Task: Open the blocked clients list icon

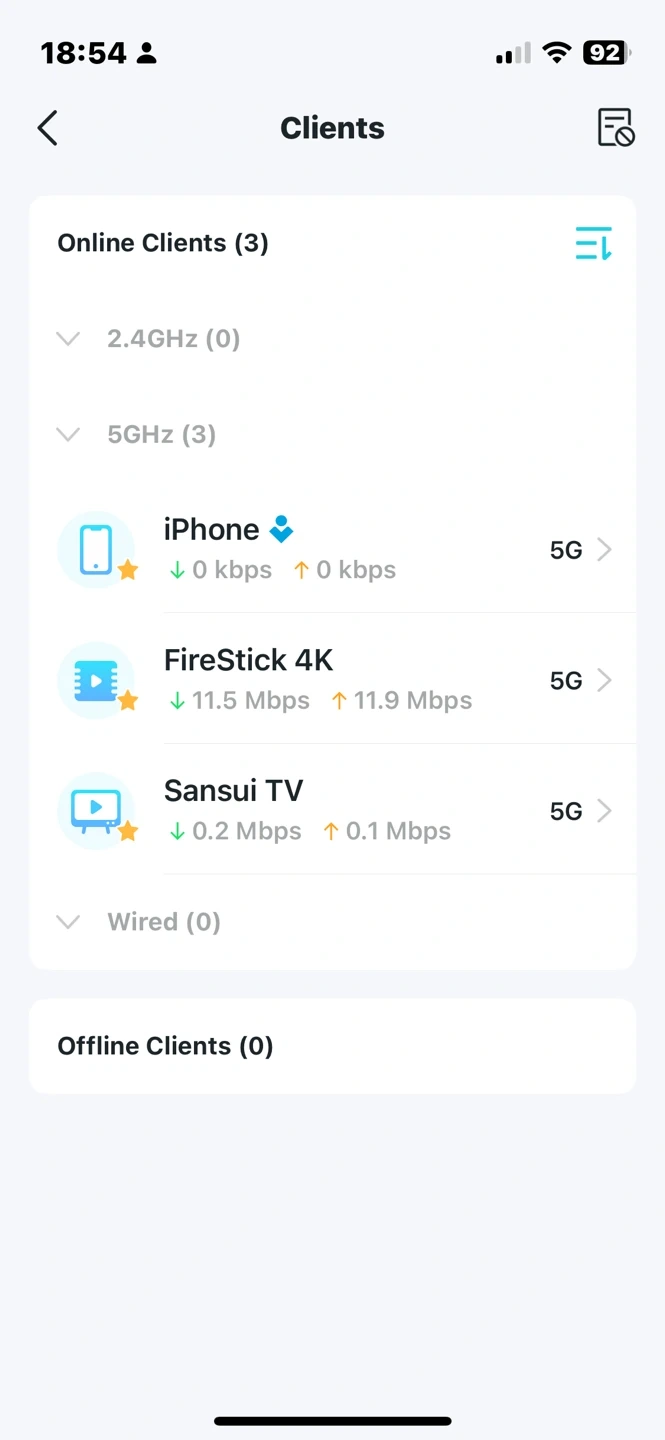Action: (x=615, y=128)
